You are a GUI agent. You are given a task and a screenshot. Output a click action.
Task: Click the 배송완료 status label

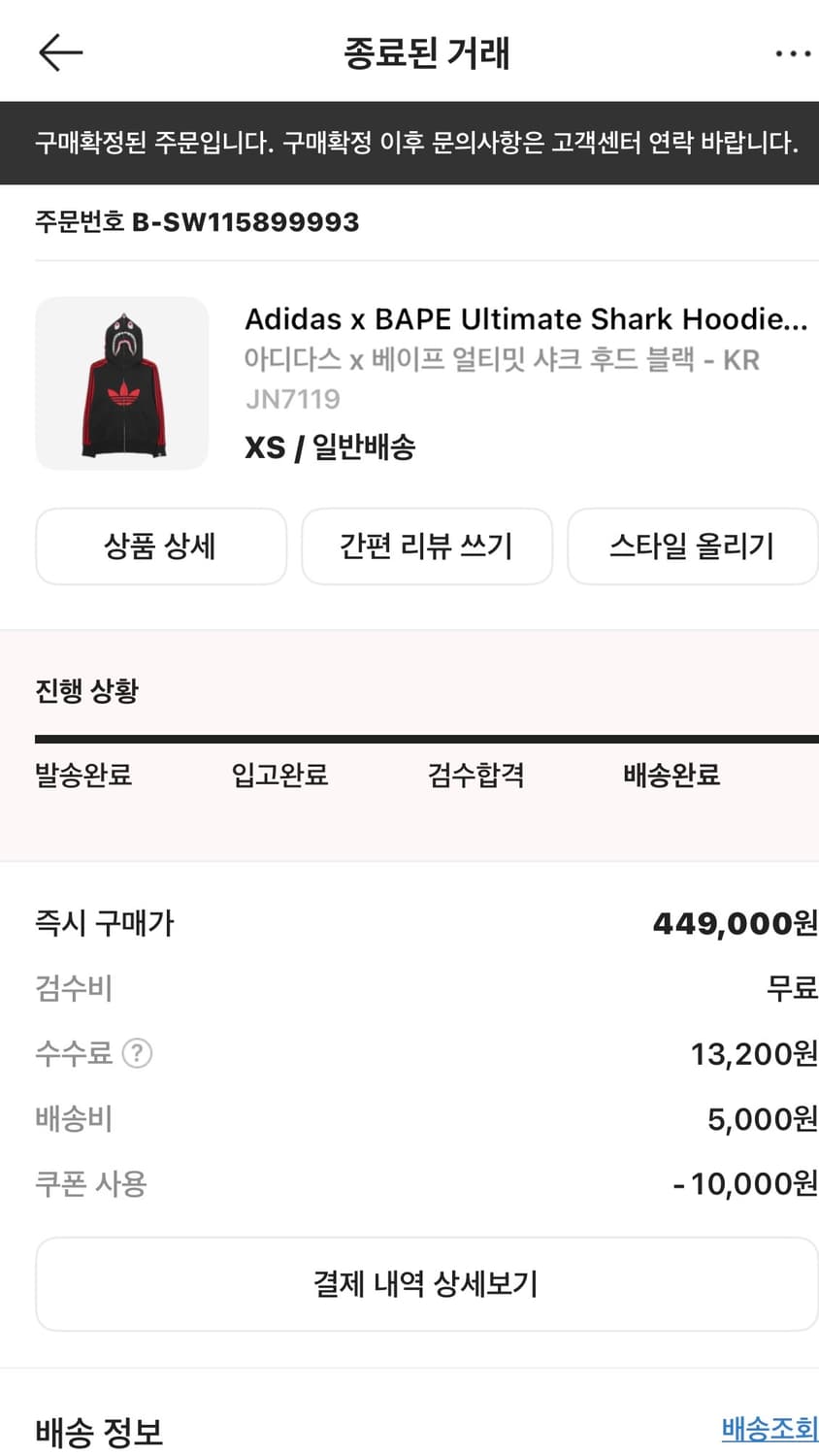tap(671, 775)
